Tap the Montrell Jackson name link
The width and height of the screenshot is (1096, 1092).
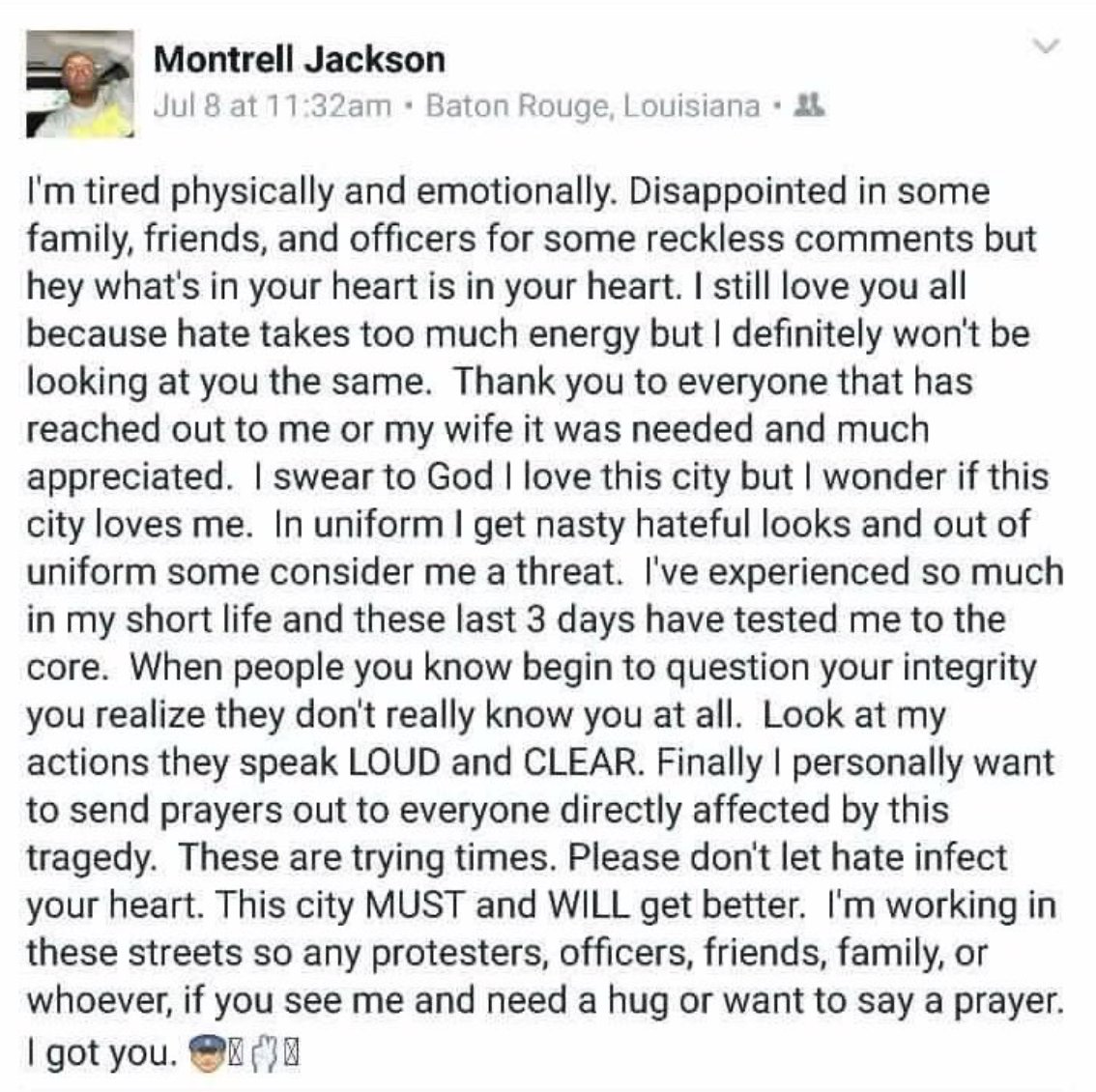pos(300,60)
